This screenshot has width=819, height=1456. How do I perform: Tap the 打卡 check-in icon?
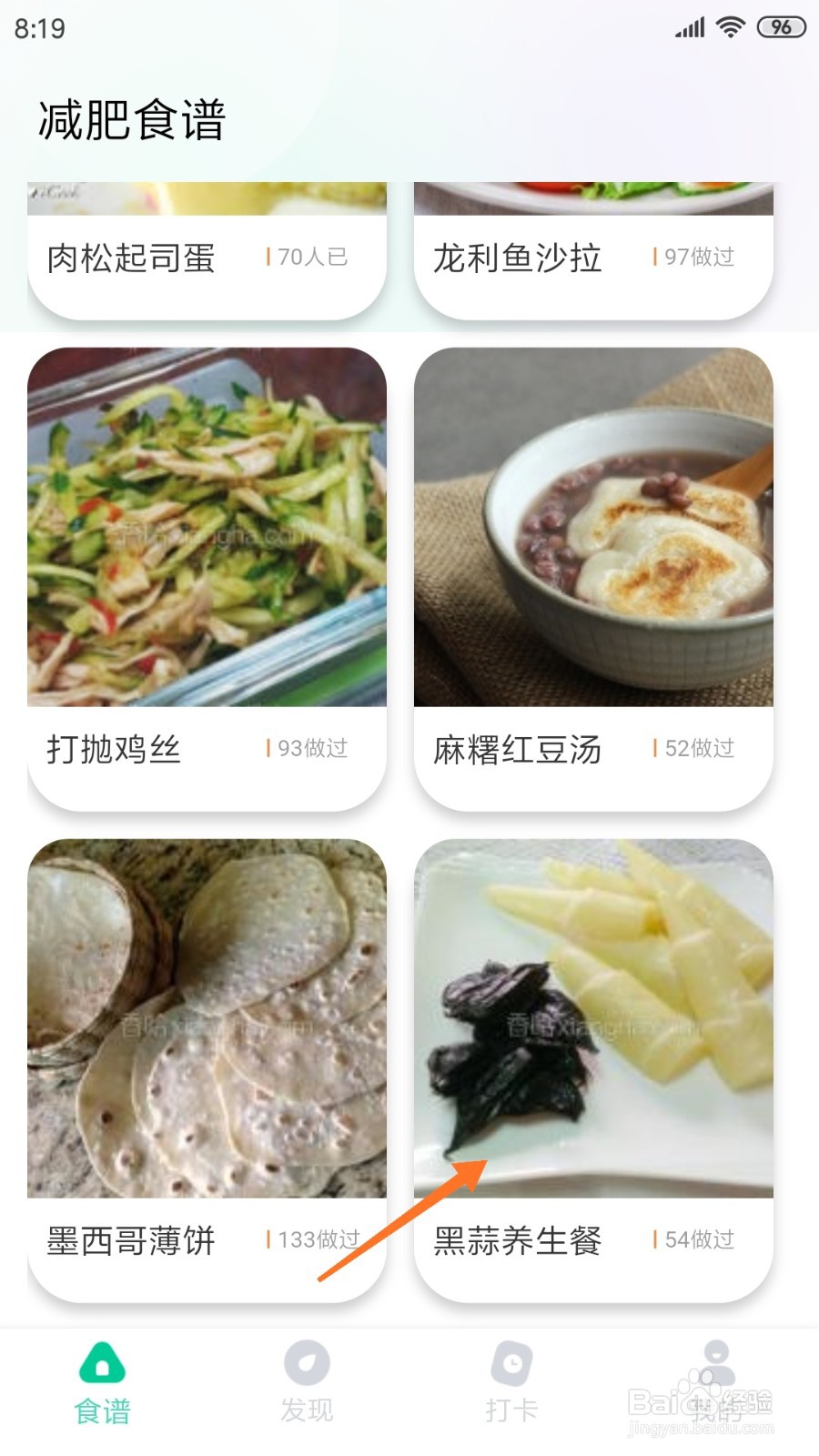pos(512,1365)
